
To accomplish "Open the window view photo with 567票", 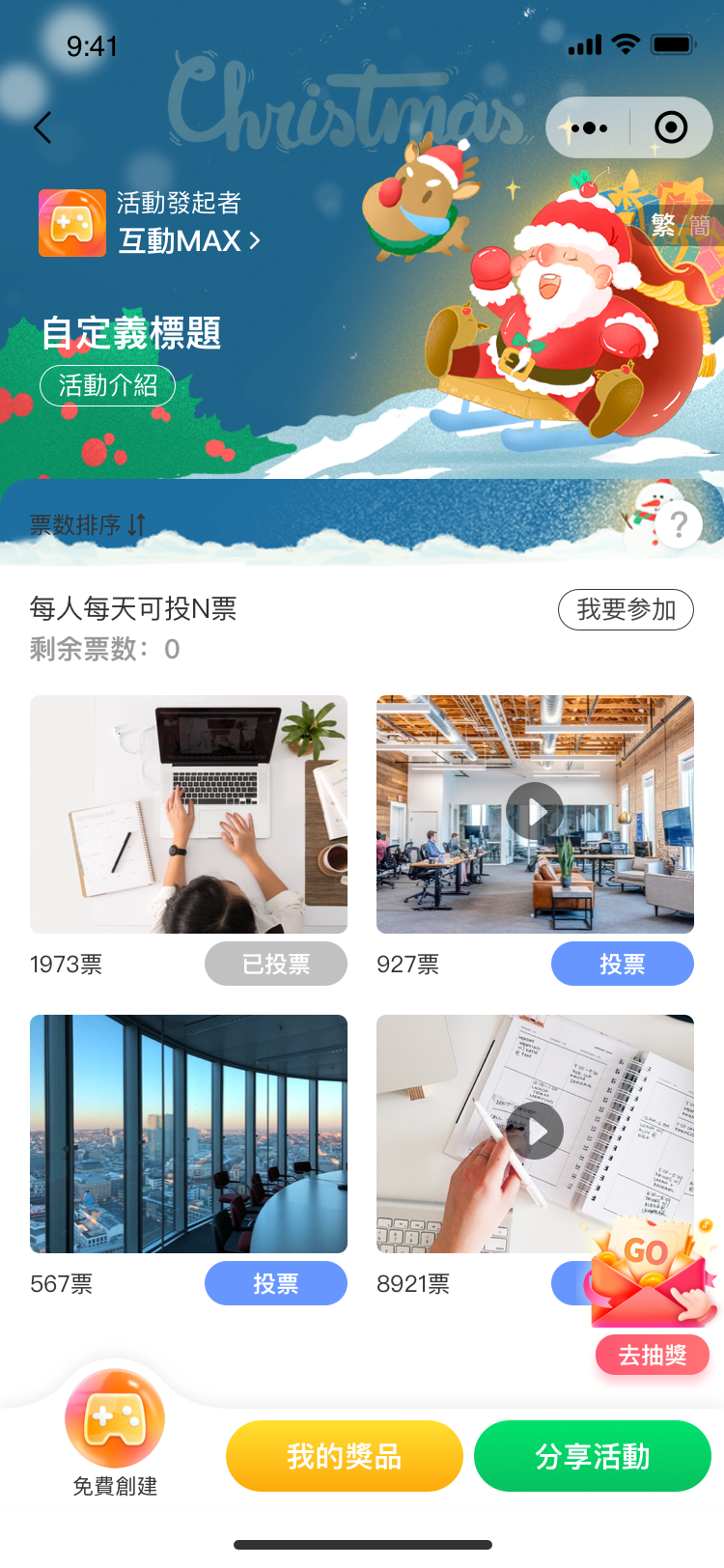I will (x=188, y=1134).
